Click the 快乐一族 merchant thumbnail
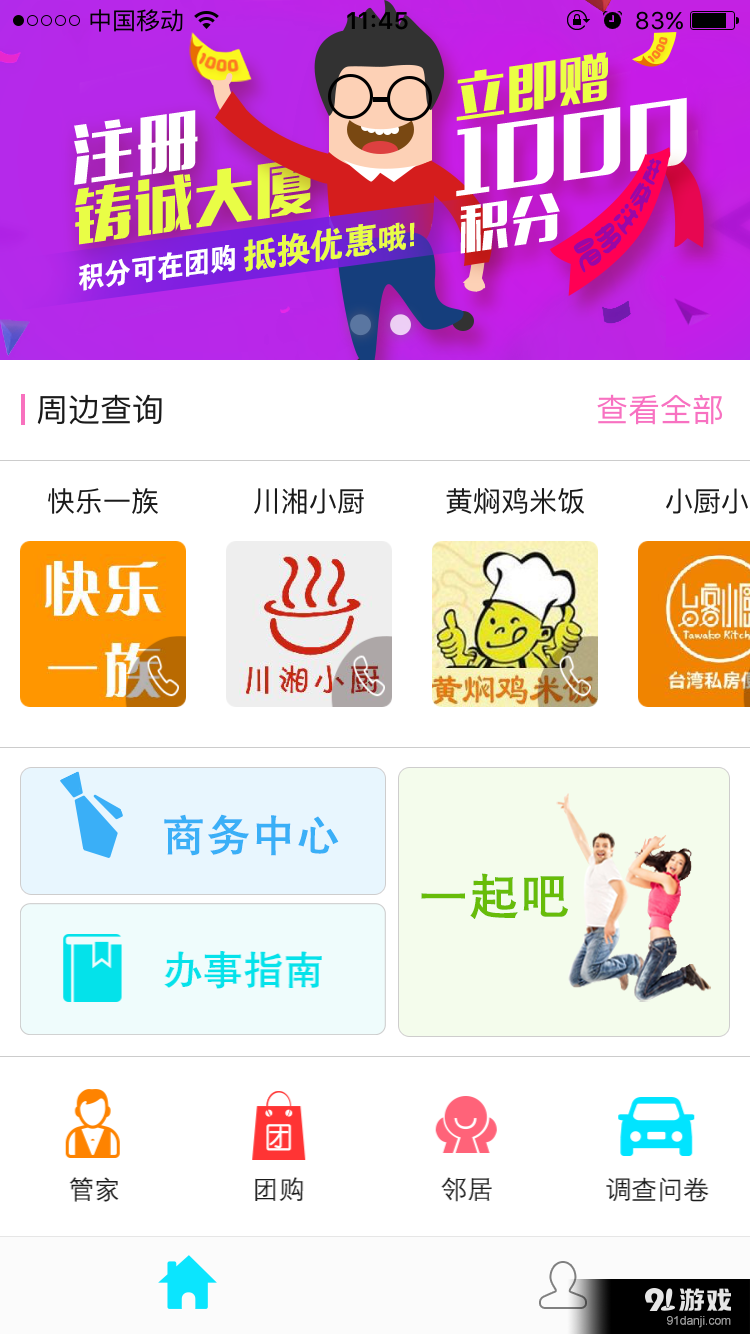The width and height of the screenshot is (750, 1334). [x=102, y=624]
